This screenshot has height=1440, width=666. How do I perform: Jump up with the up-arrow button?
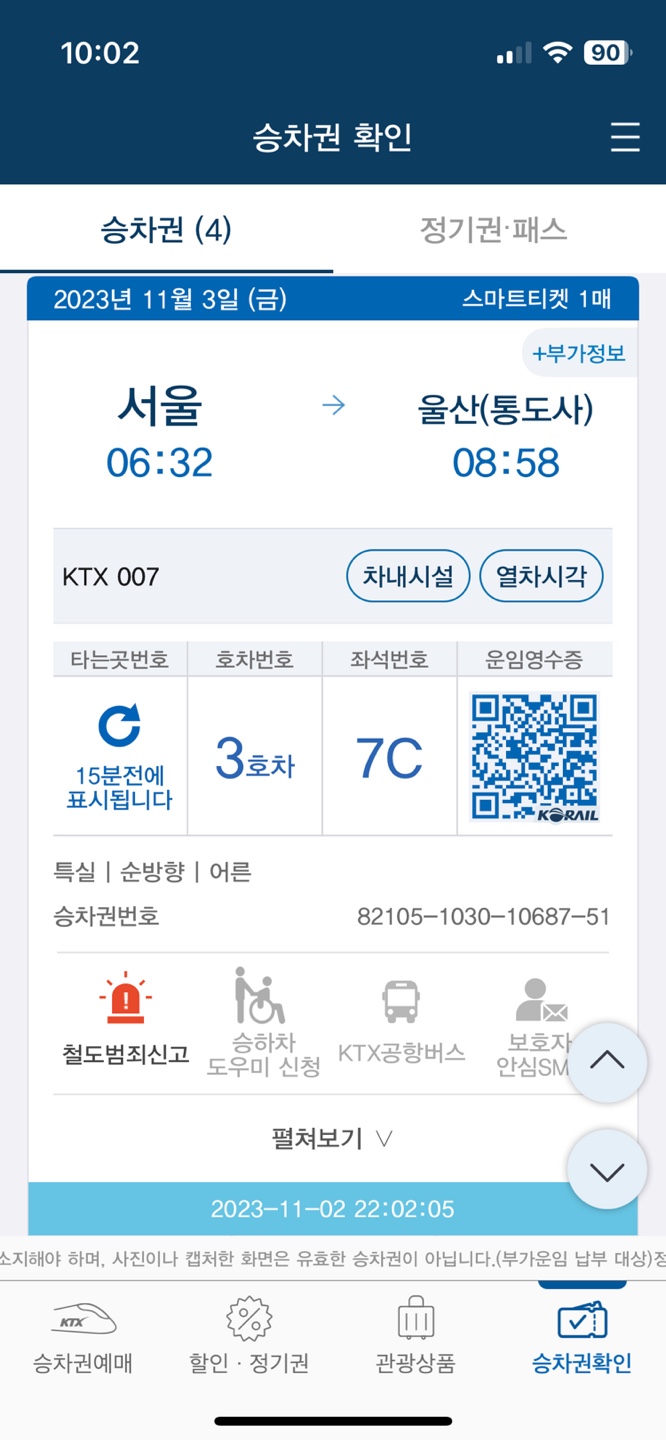click(607, 1062)
